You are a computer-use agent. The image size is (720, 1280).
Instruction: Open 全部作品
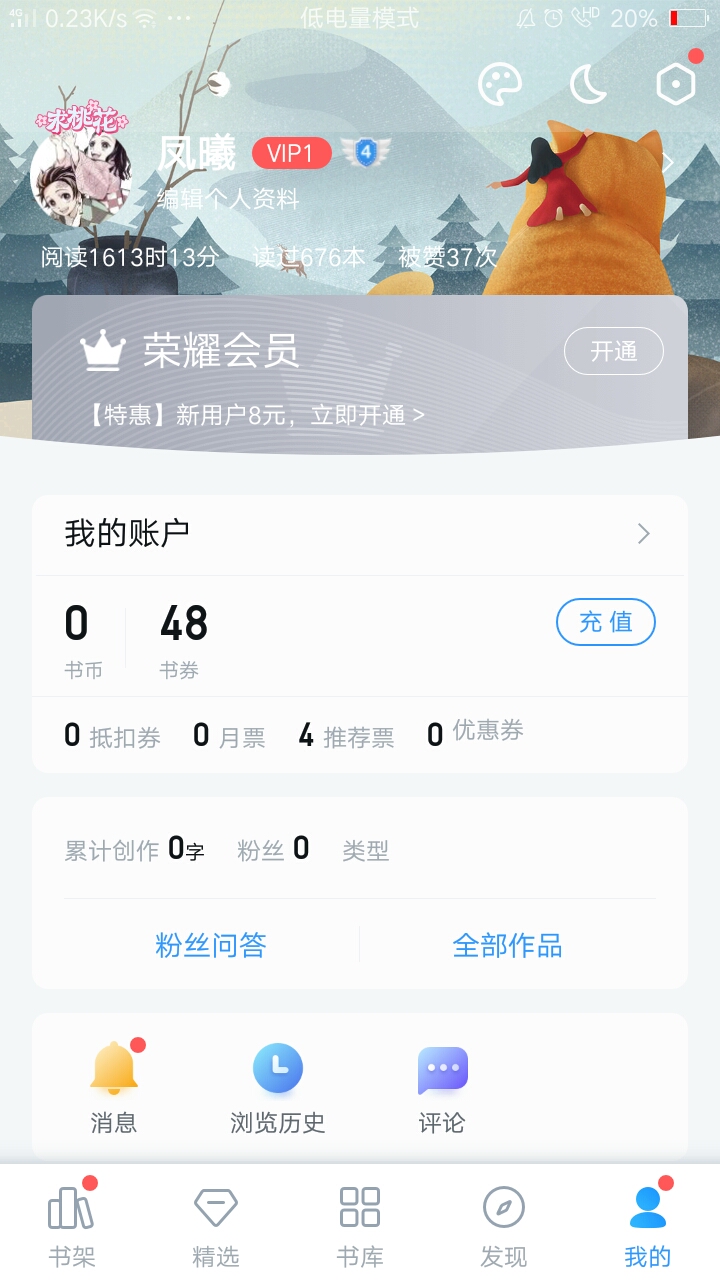(507, 945)
